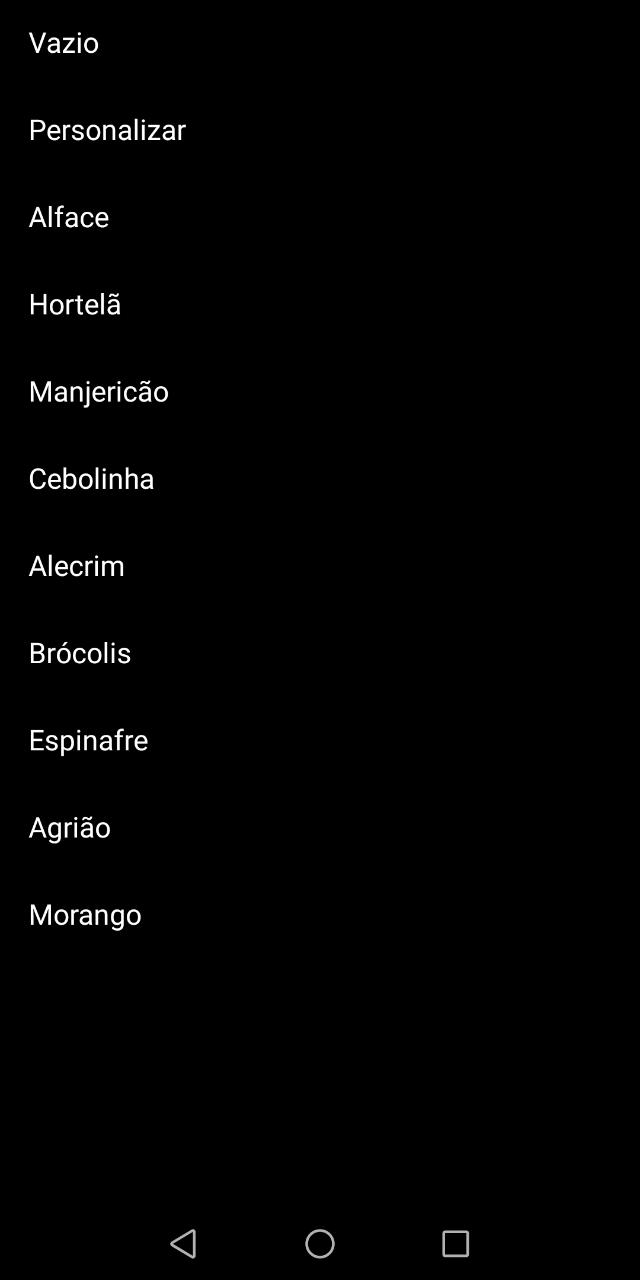Select Hortelã in the list

point(75,304)
